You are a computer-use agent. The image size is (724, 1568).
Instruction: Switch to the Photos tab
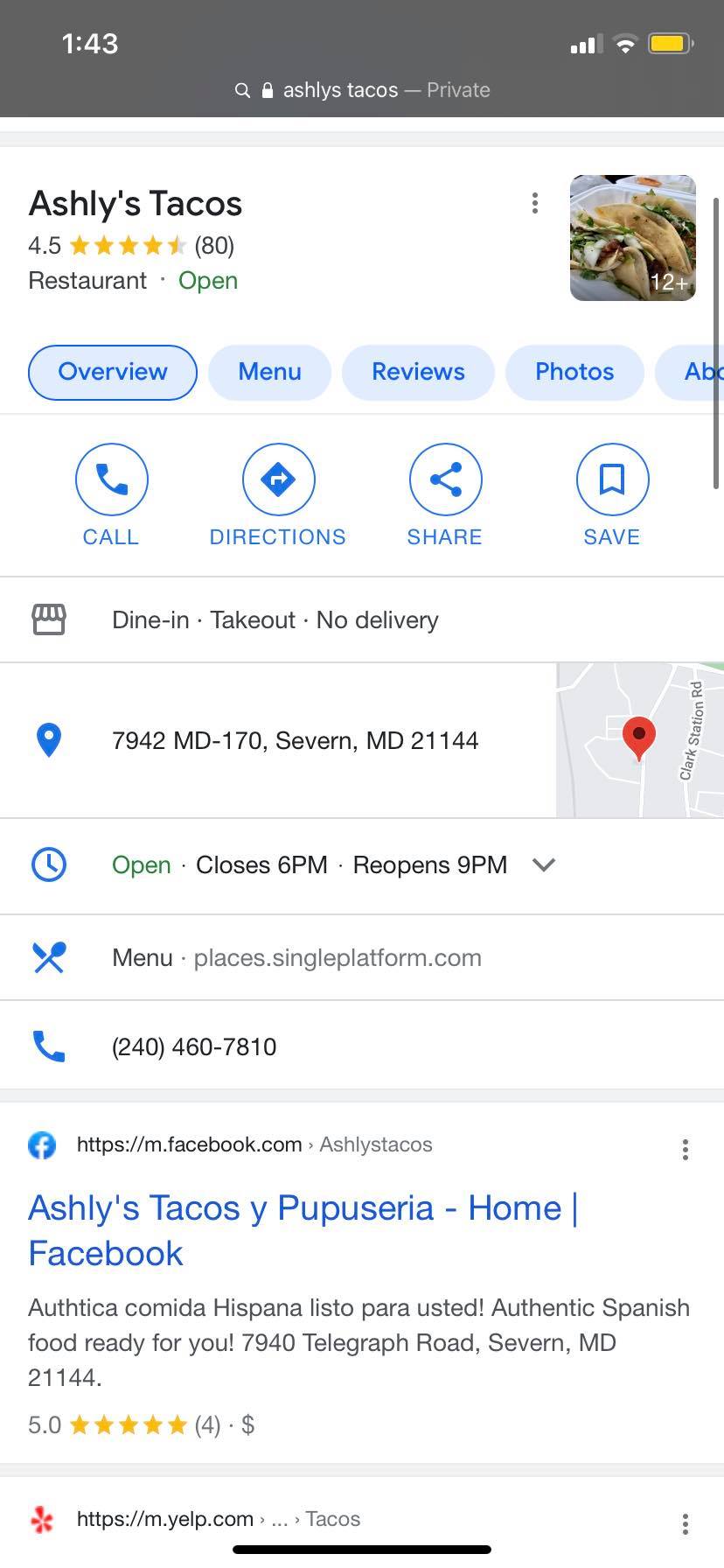click(x=574, y=372)
